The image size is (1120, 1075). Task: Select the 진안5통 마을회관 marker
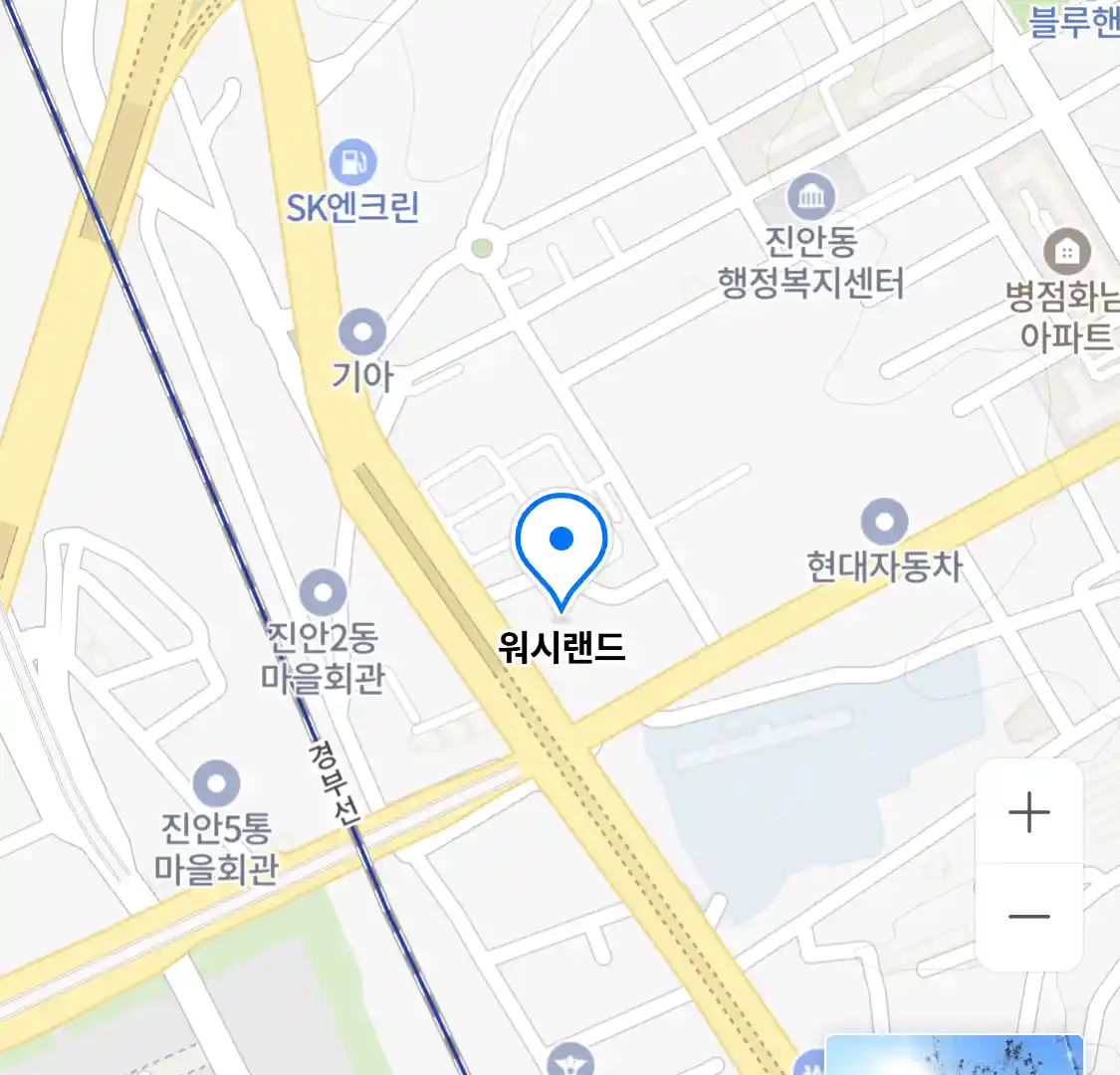point(216,783)
